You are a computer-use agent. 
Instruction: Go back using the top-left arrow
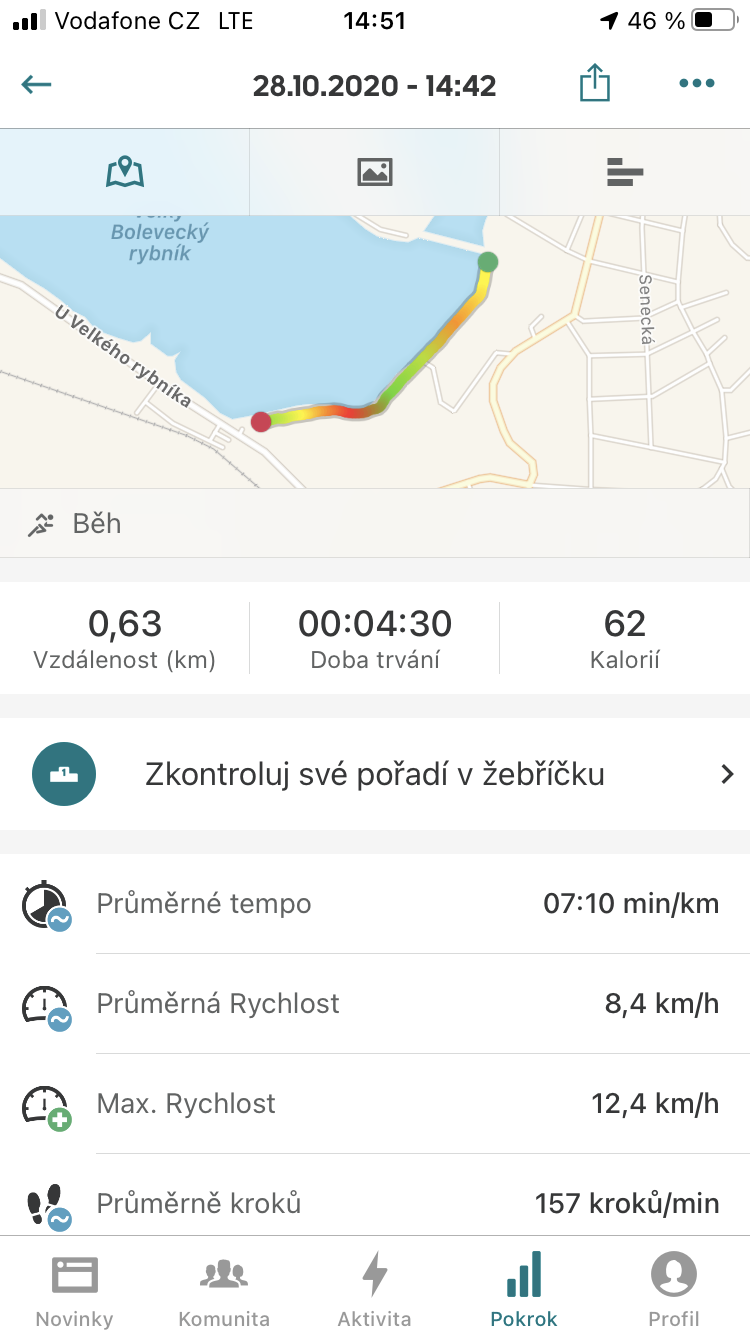(36, 84)
